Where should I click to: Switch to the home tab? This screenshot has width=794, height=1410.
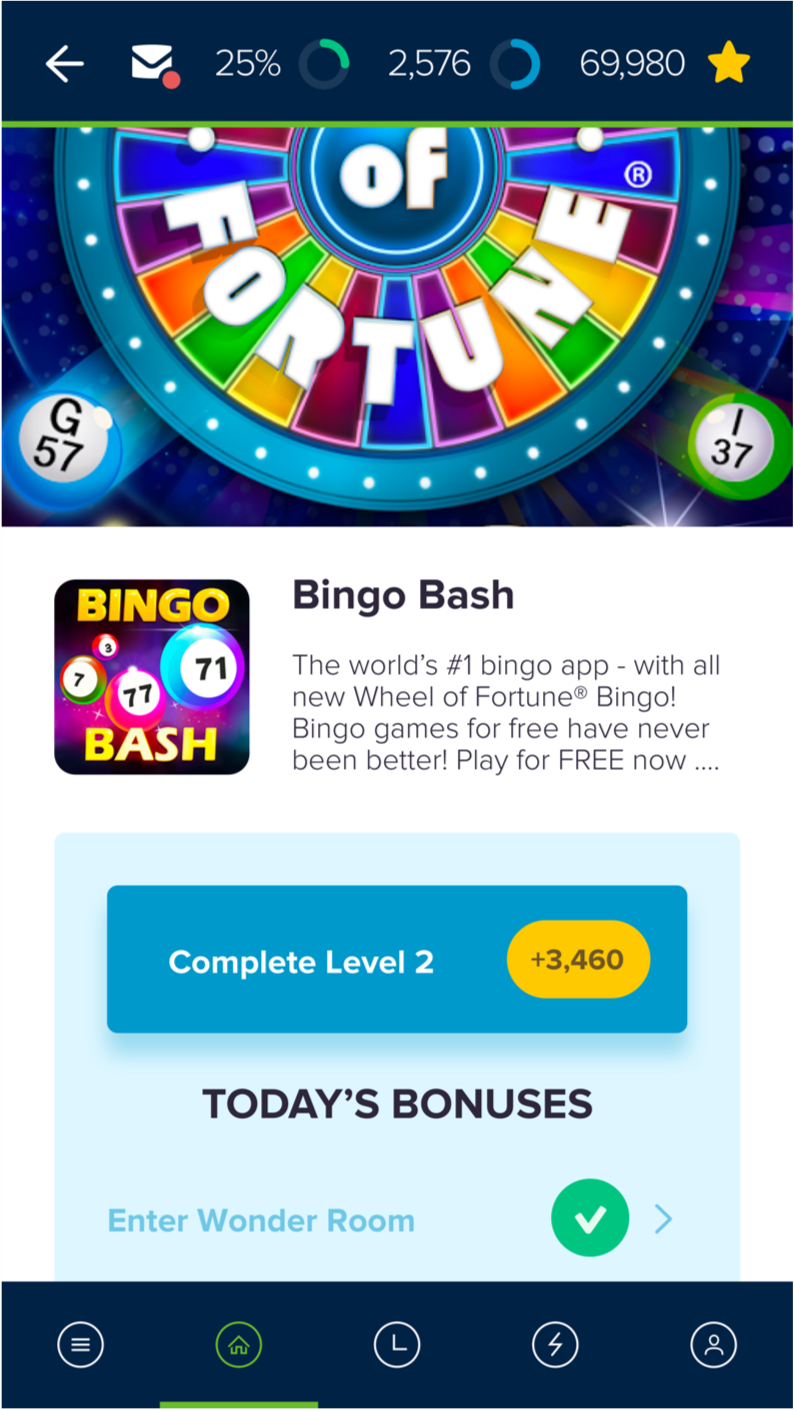click(x=238, y=1345)
